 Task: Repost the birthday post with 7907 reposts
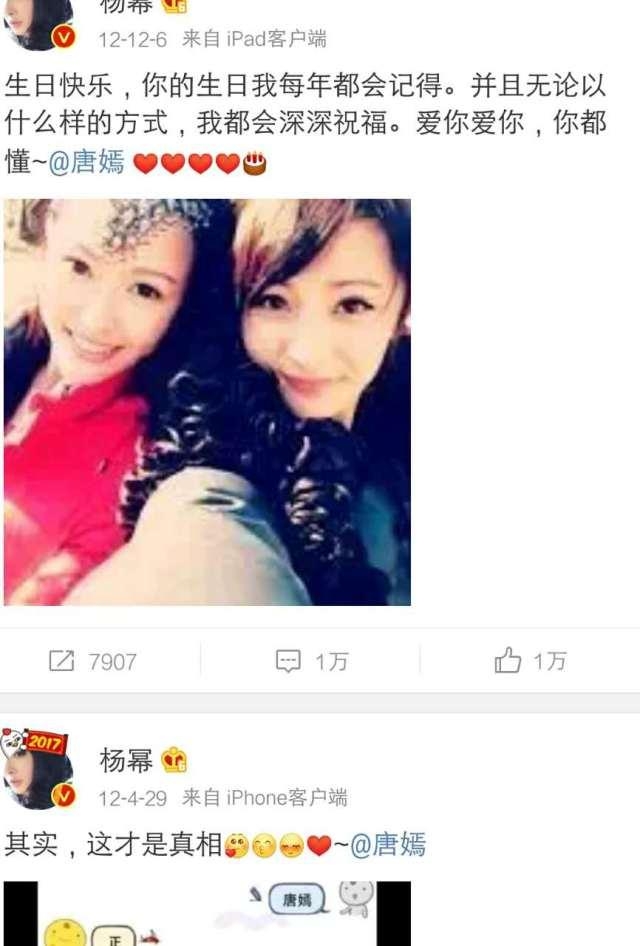[92, 661]
